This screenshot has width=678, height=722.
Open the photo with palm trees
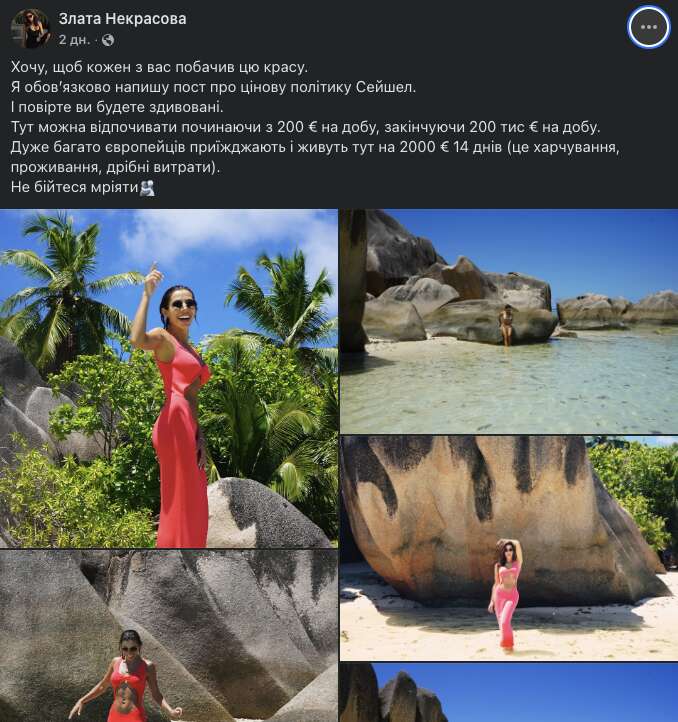point(168,378)
